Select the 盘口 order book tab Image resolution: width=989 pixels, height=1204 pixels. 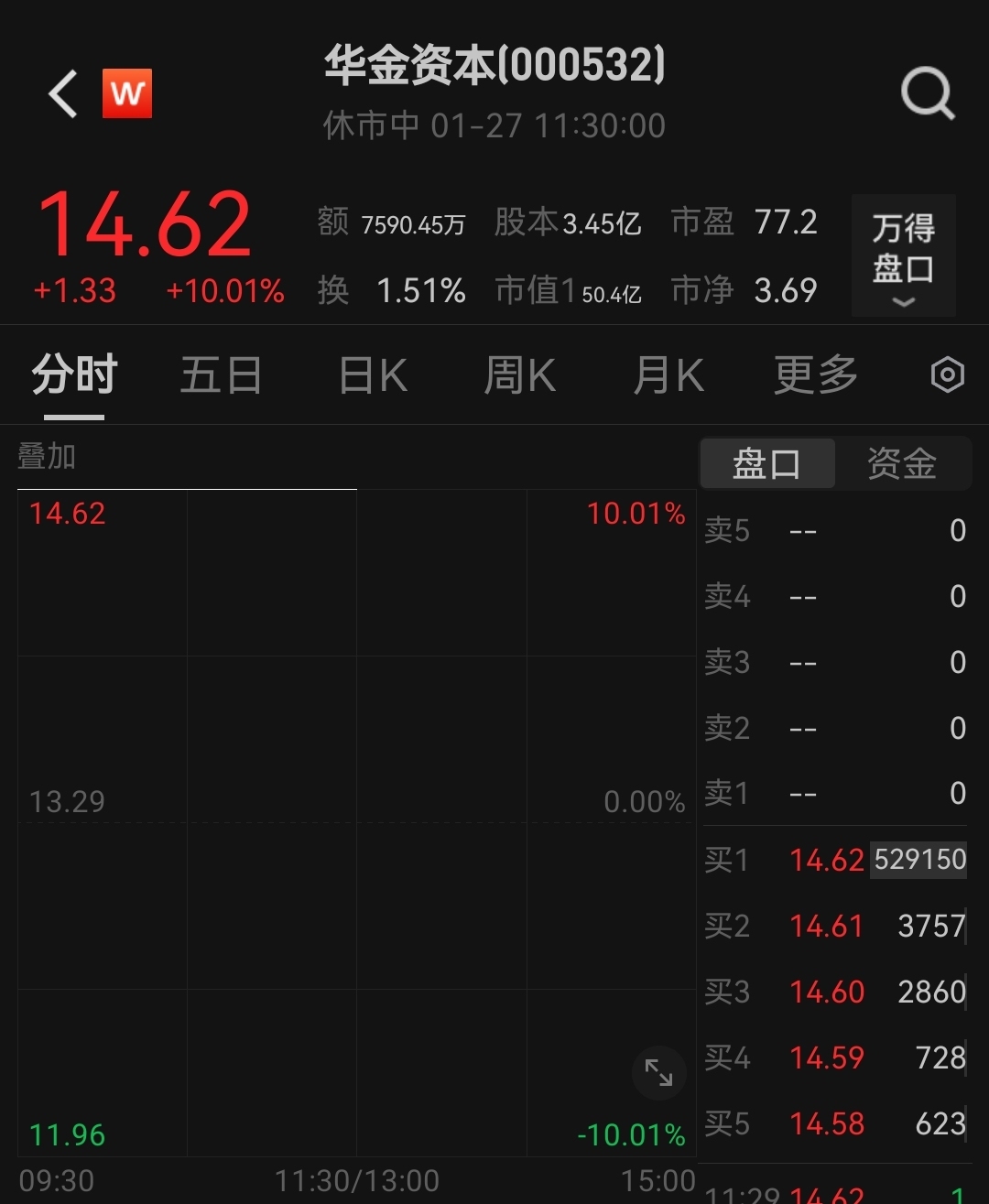click(x=767, y=463)
